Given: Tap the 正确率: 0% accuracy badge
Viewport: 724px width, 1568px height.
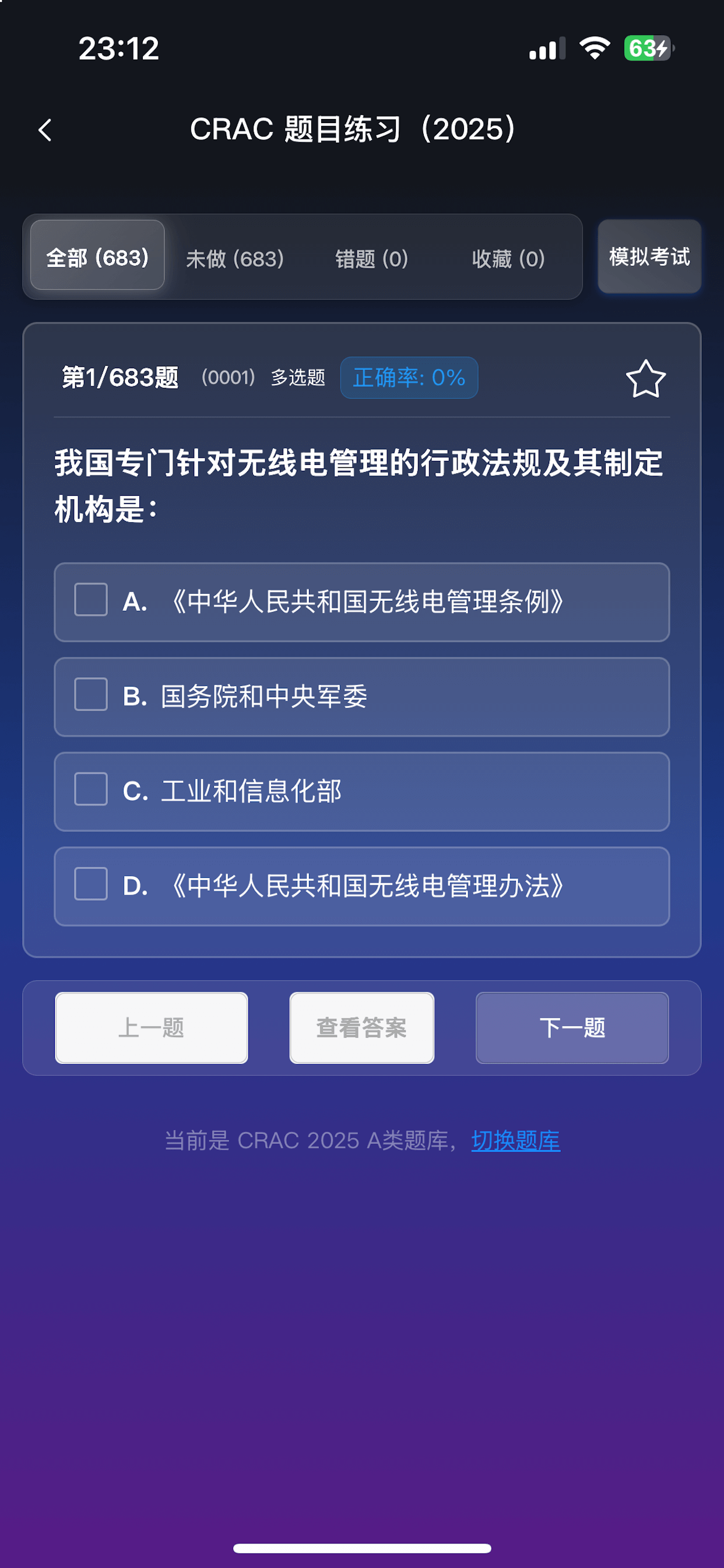Looking at the screenshot, I should (409, 377).
